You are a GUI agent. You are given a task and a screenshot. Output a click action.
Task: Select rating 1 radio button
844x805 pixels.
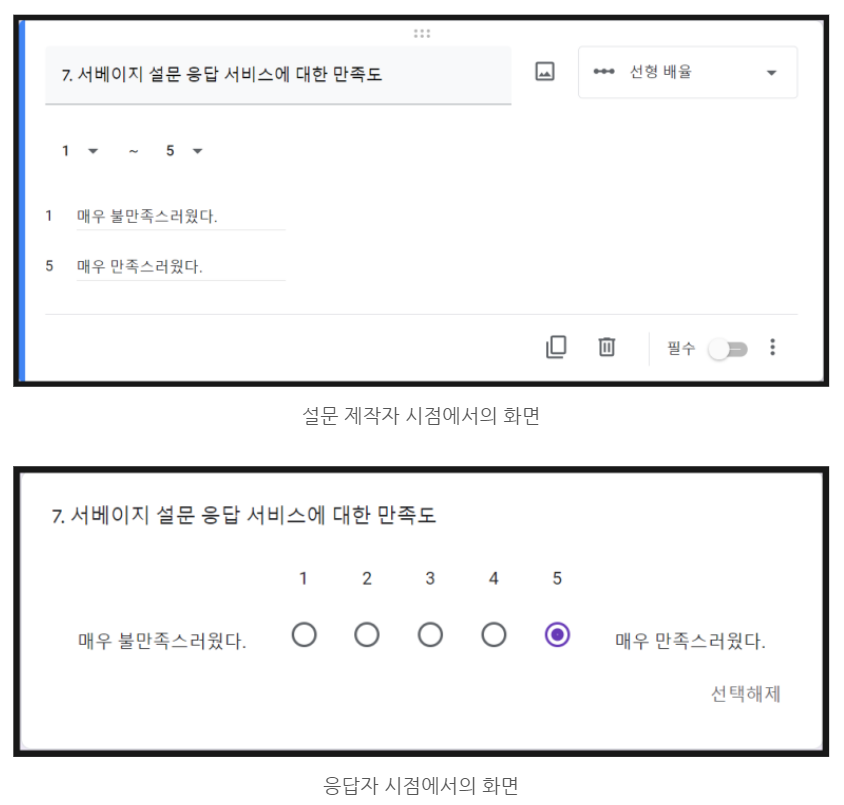click(x=304, y=634)
